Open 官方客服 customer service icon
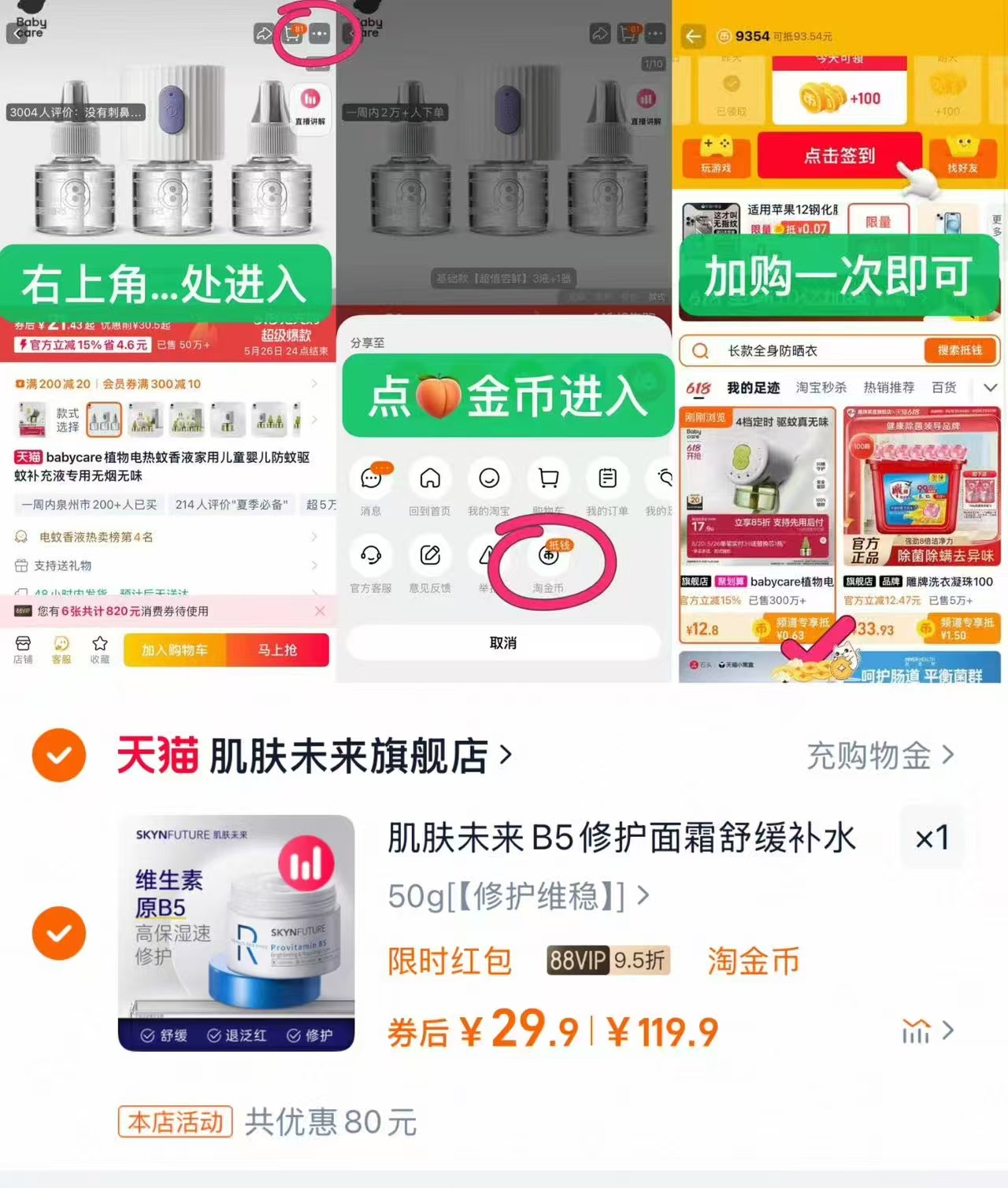This screenshot has height=1188, width=1008. point(371,556)
